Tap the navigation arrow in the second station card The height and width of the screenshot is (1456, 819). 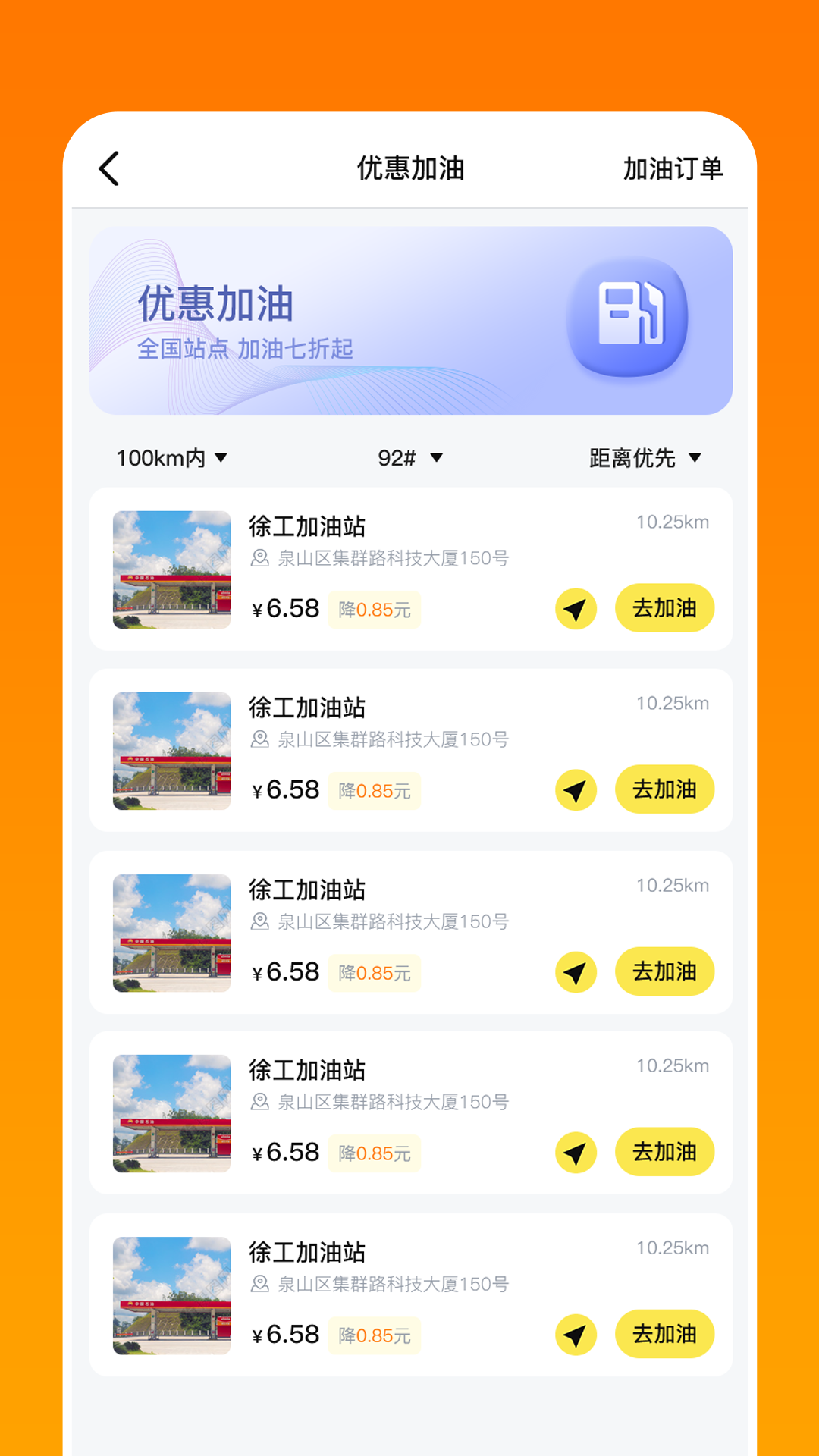[576, 790]
